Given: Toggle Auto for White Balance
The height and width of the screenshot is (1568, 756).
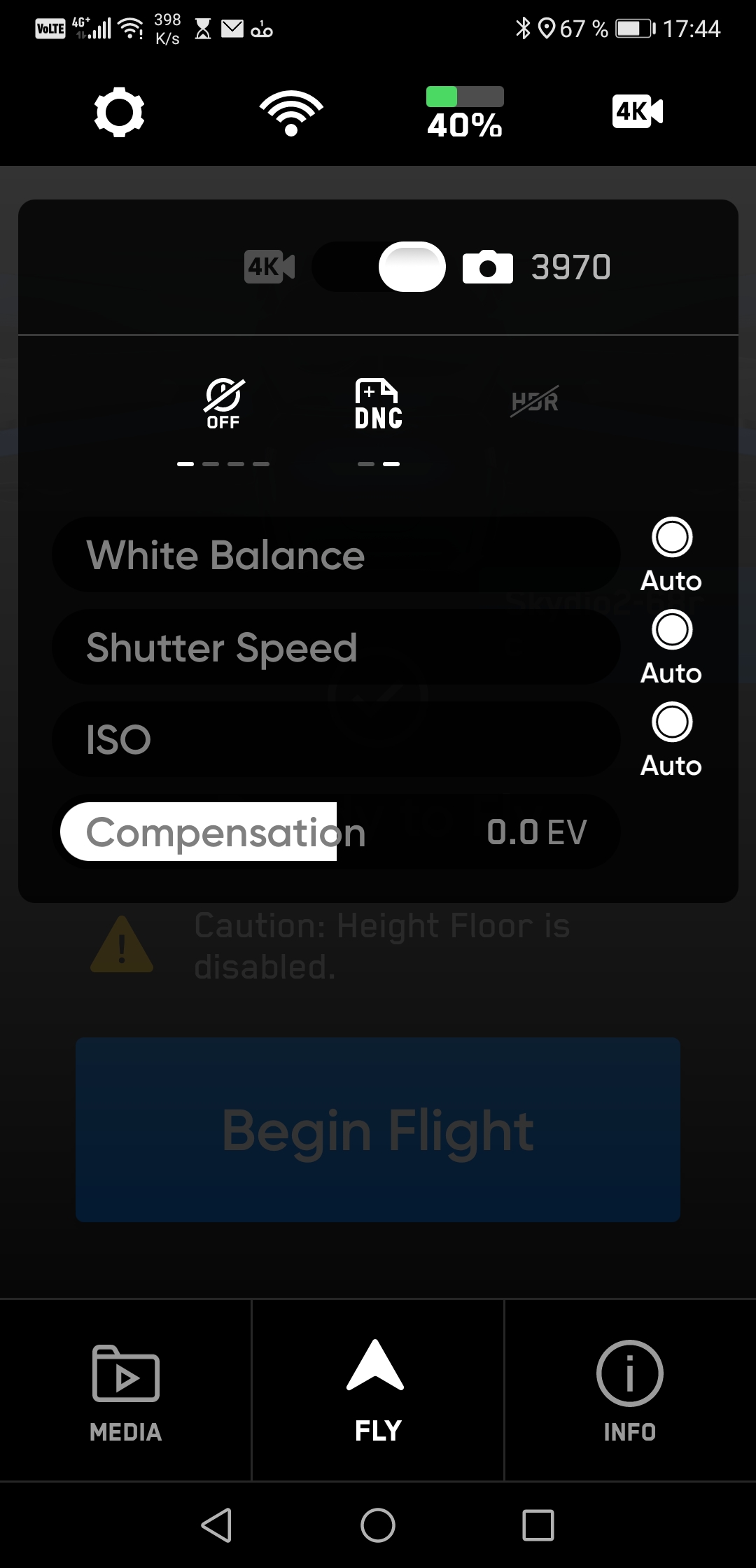Looking at the screenshot, I should [x=671, y=538].
